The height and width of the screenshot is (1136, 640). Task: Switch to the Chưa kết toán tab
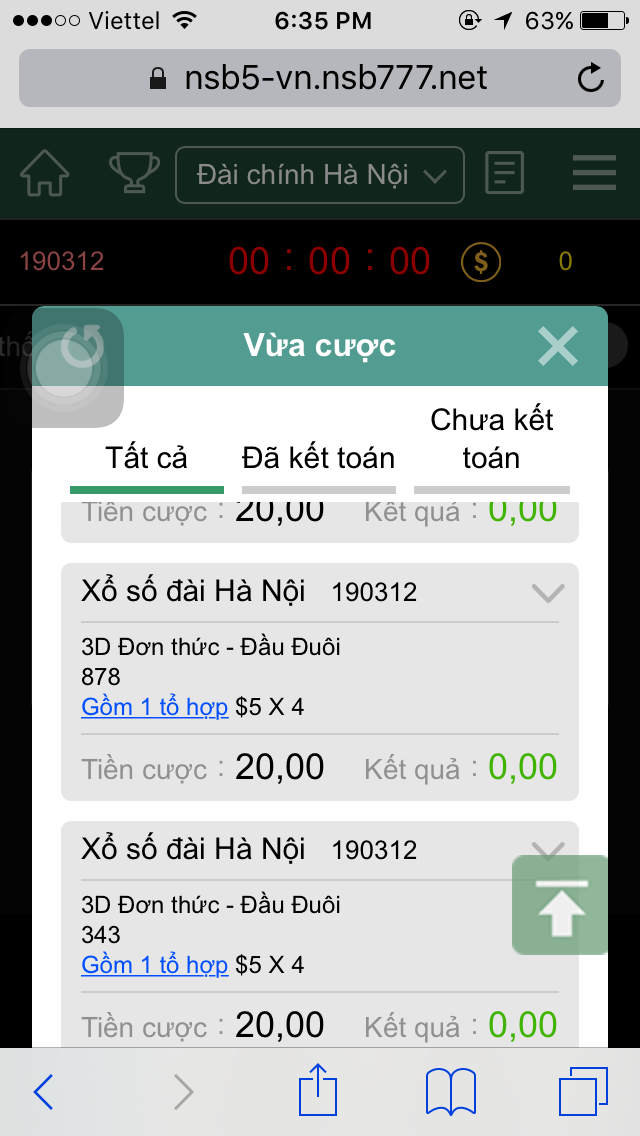tap(491, 439)
